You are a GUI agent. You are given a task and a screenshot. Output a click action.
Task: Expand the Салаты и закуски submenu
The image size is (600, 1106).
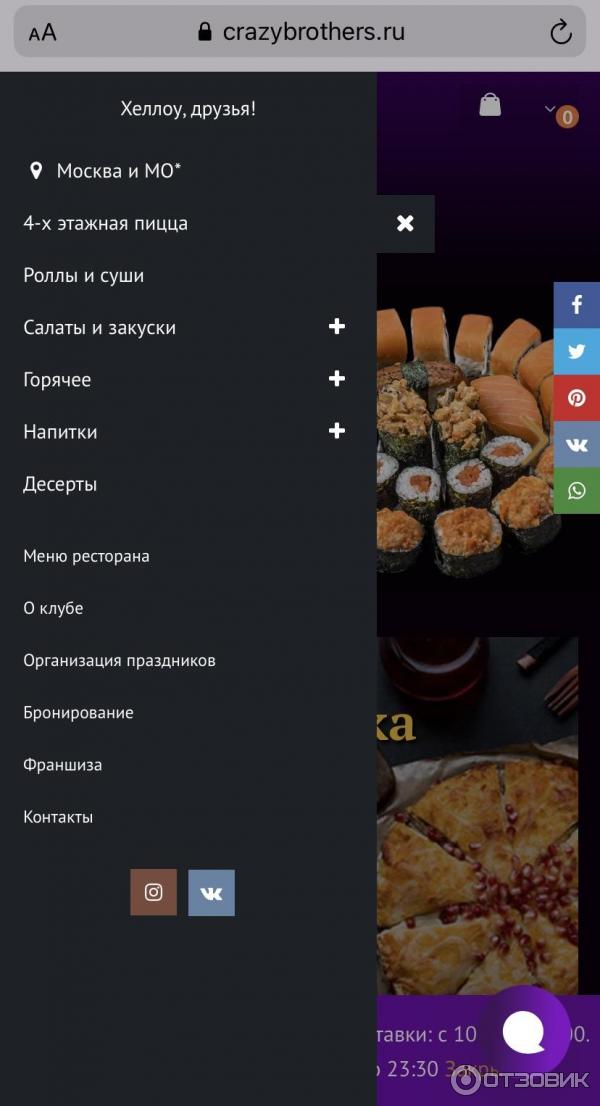tap(337, 327)
